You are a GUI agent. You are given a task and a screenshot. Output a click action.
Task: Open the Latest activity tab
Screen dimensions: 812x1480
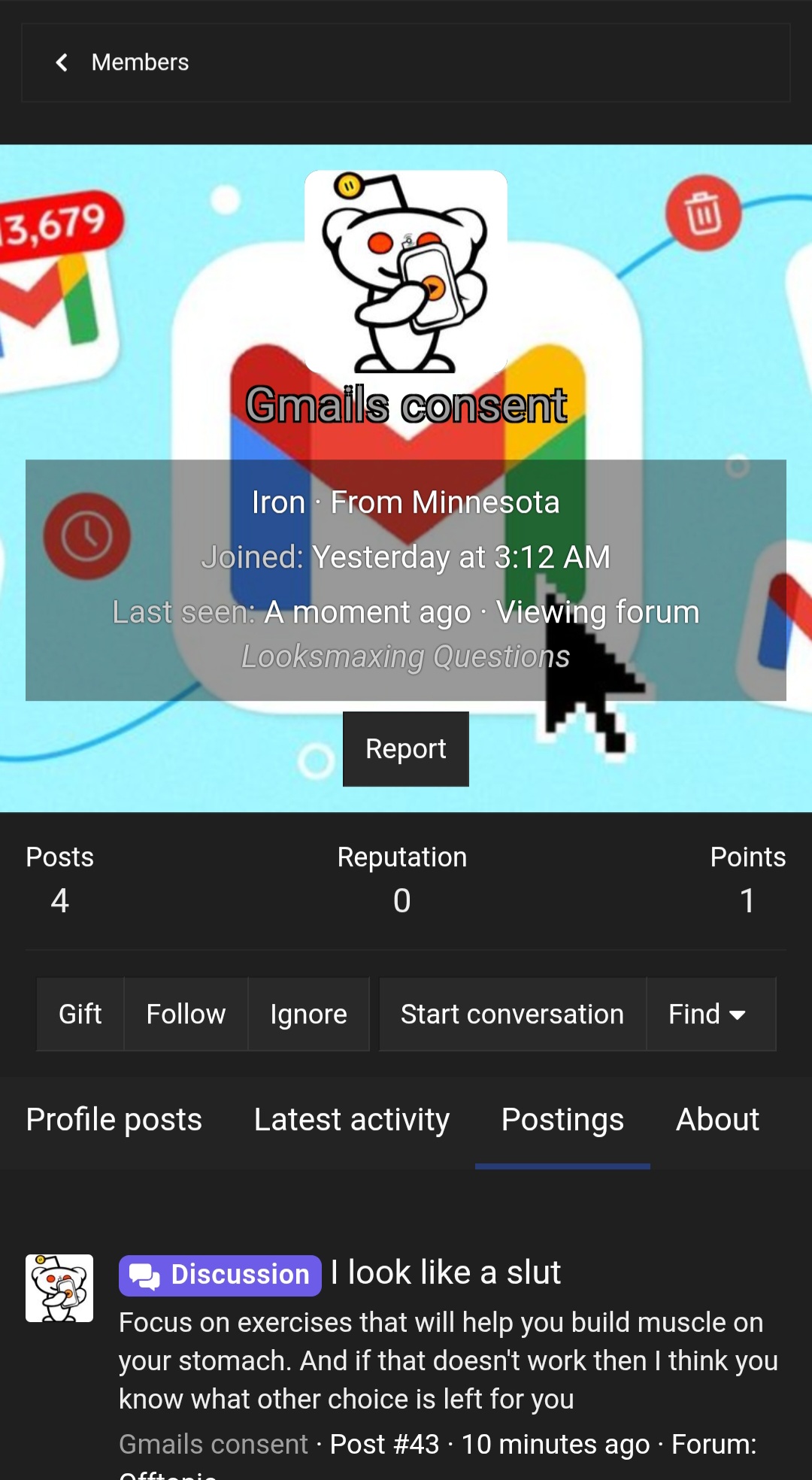point(351,1120)
